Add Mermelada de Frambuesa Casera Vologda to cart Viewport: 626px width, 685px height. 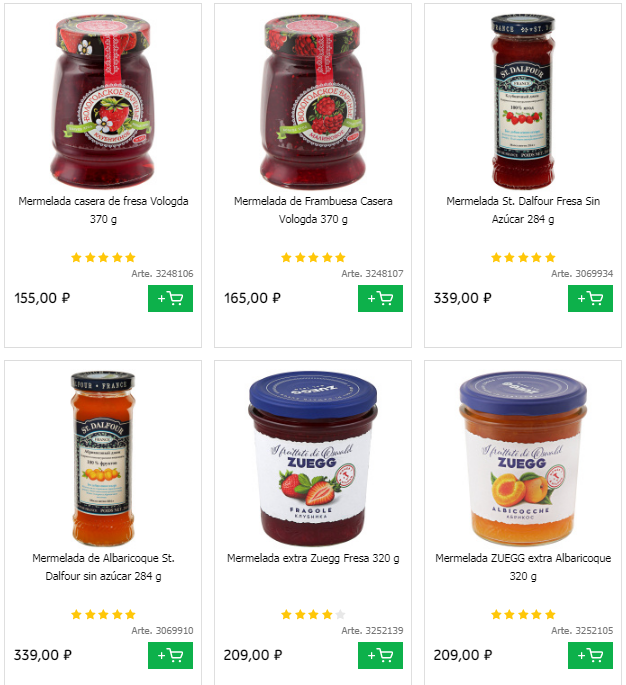click(x=380, y=298)
